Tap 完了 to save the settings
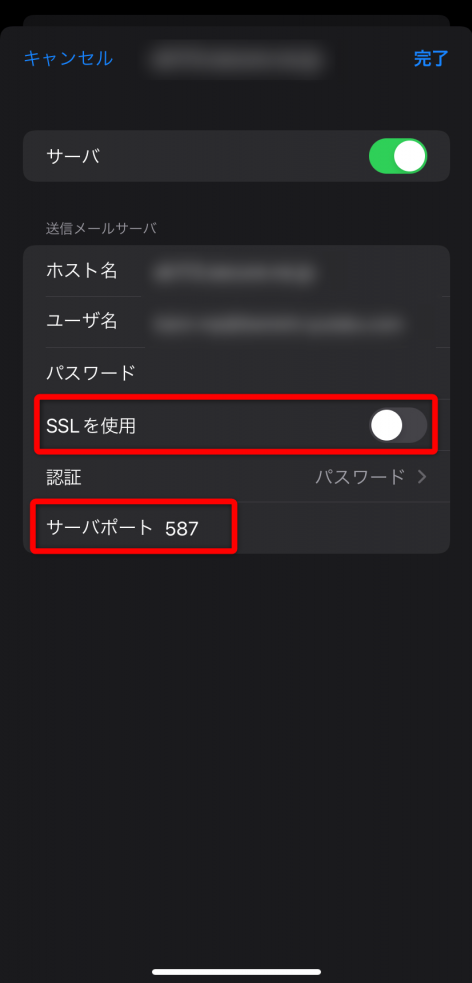The width and height of the screenshot is (472, 983). (x=431, y=58)
